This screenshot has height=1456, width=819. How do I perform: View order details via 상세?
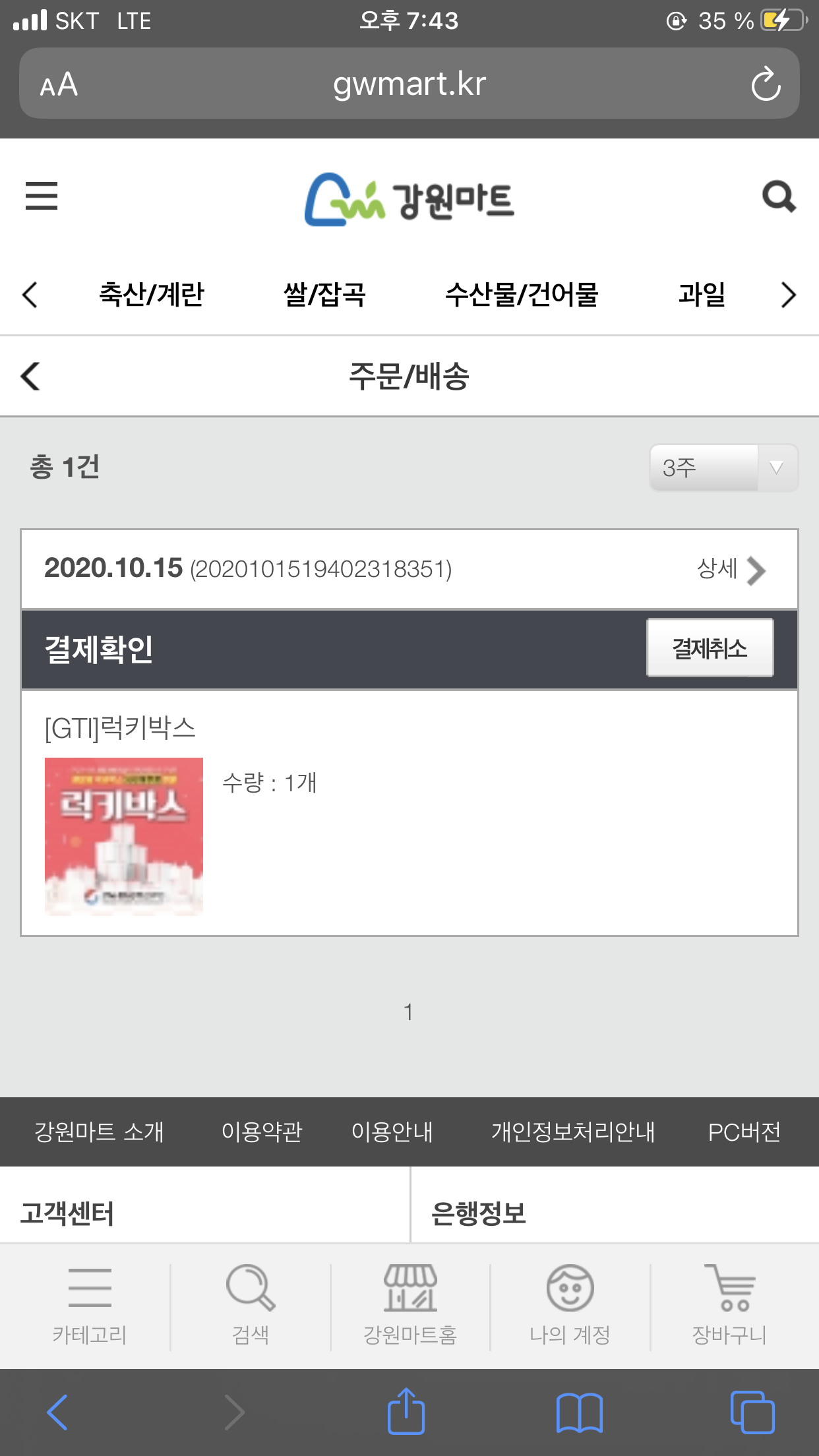click(731, 569)
